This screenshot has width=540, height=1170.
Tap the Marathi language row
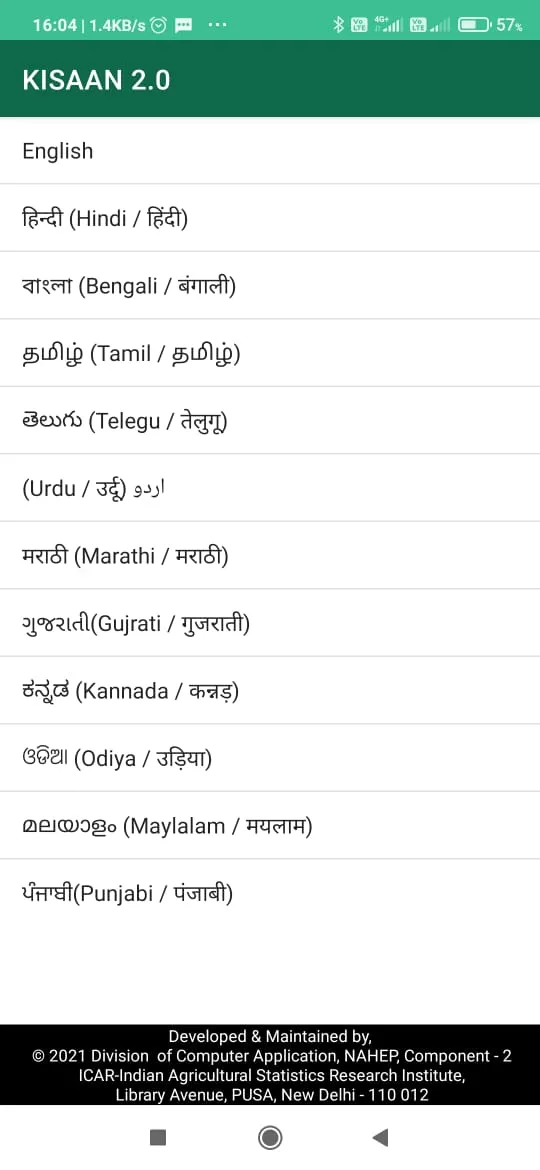(x=270, y=555)
